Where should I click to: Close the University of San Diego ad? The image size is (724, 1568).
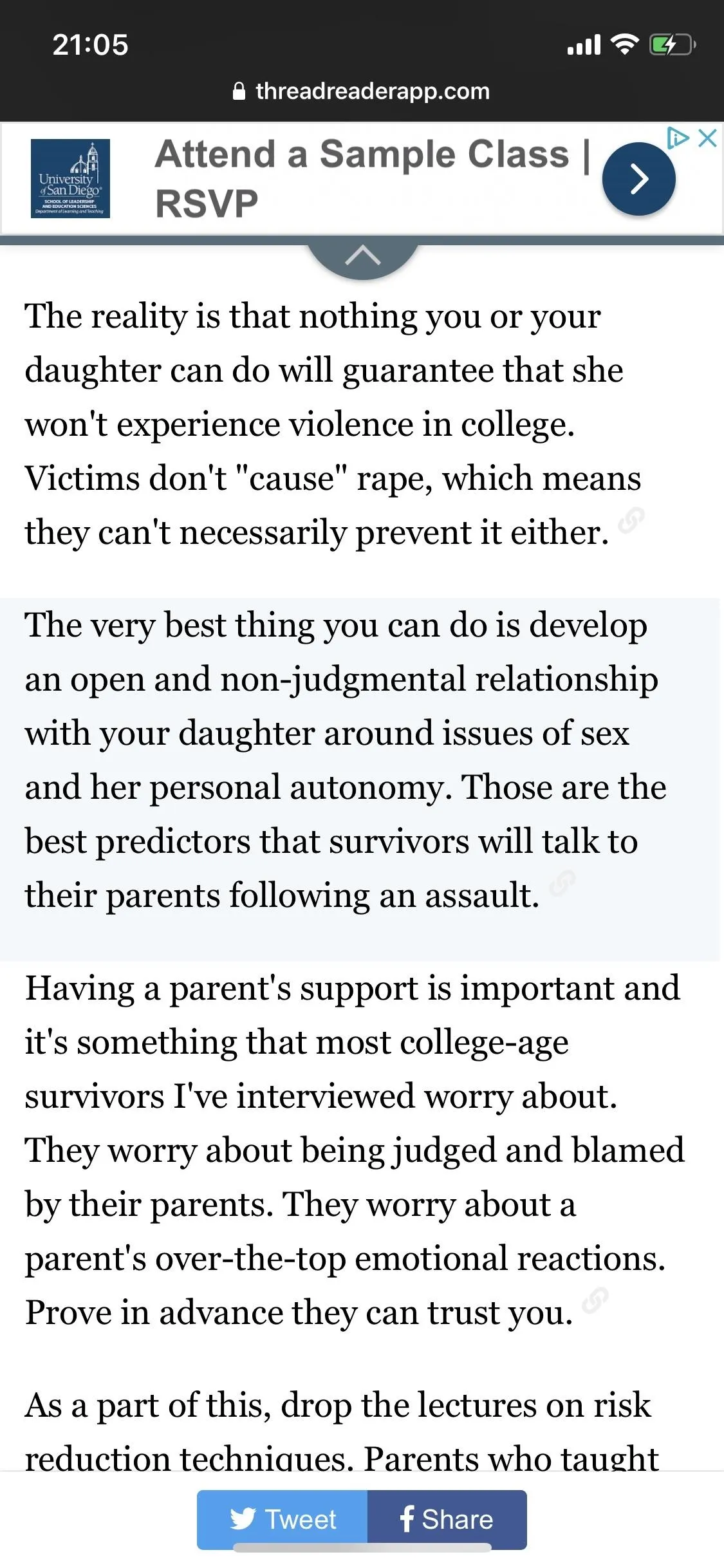707,138
